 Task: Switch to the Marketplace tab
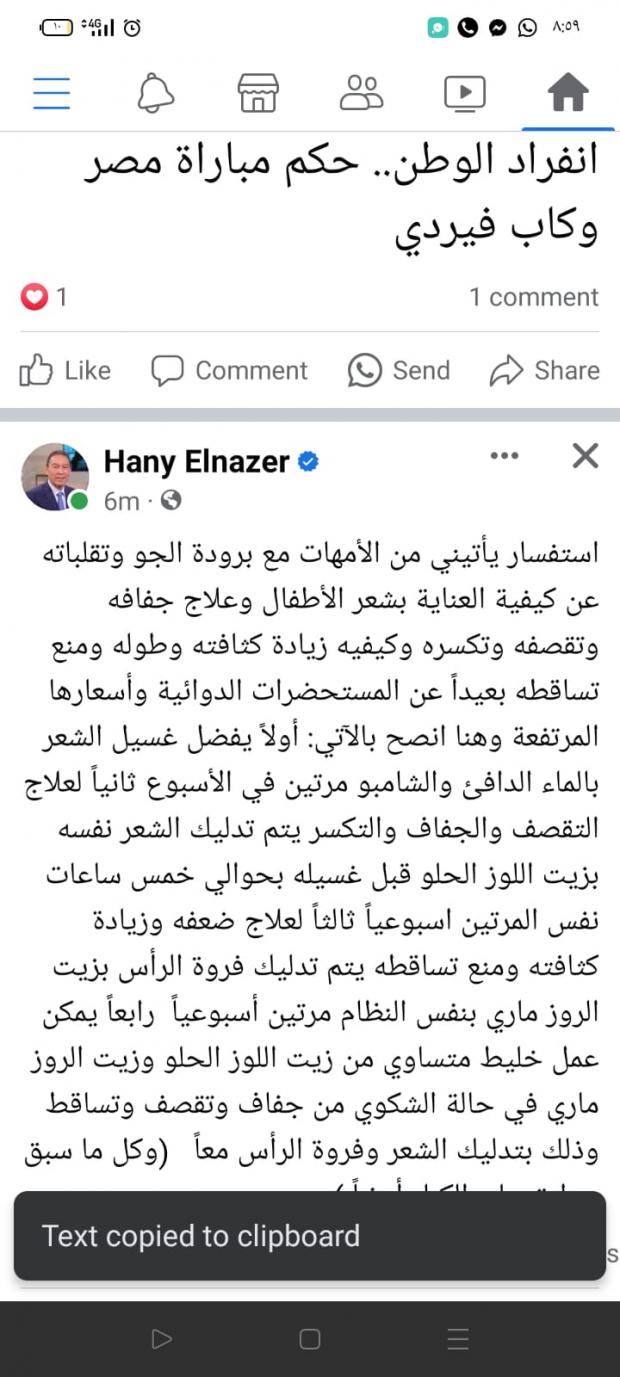(258, 93)
